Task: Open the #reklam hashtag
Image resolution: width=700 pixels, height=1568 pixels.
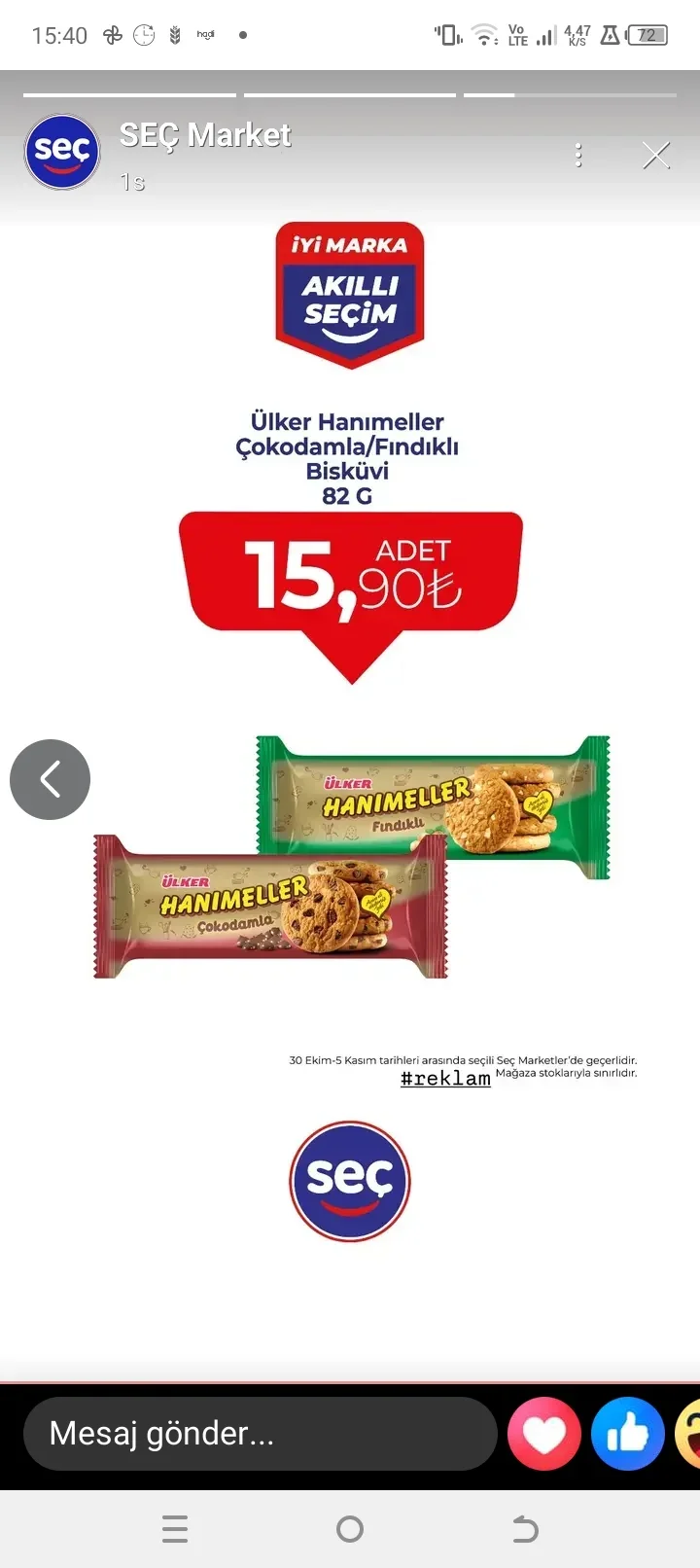Action: click(x=445, y=1078)
